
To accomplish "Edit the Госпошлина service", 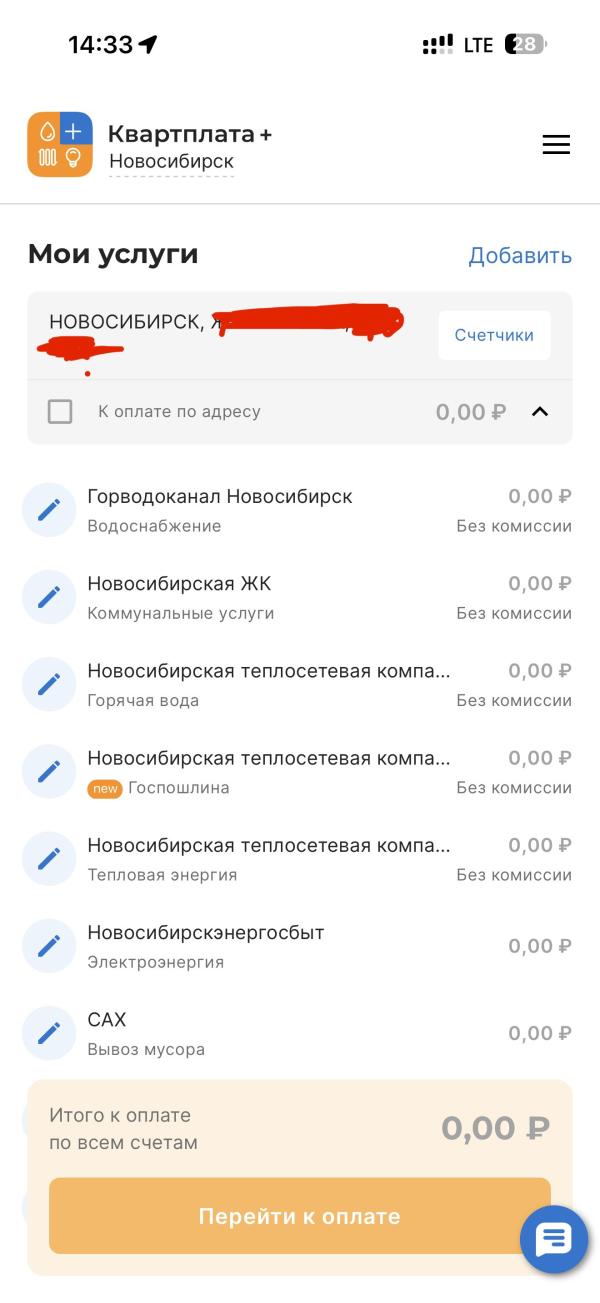I will pyautogui.click(x=49, y=771).
